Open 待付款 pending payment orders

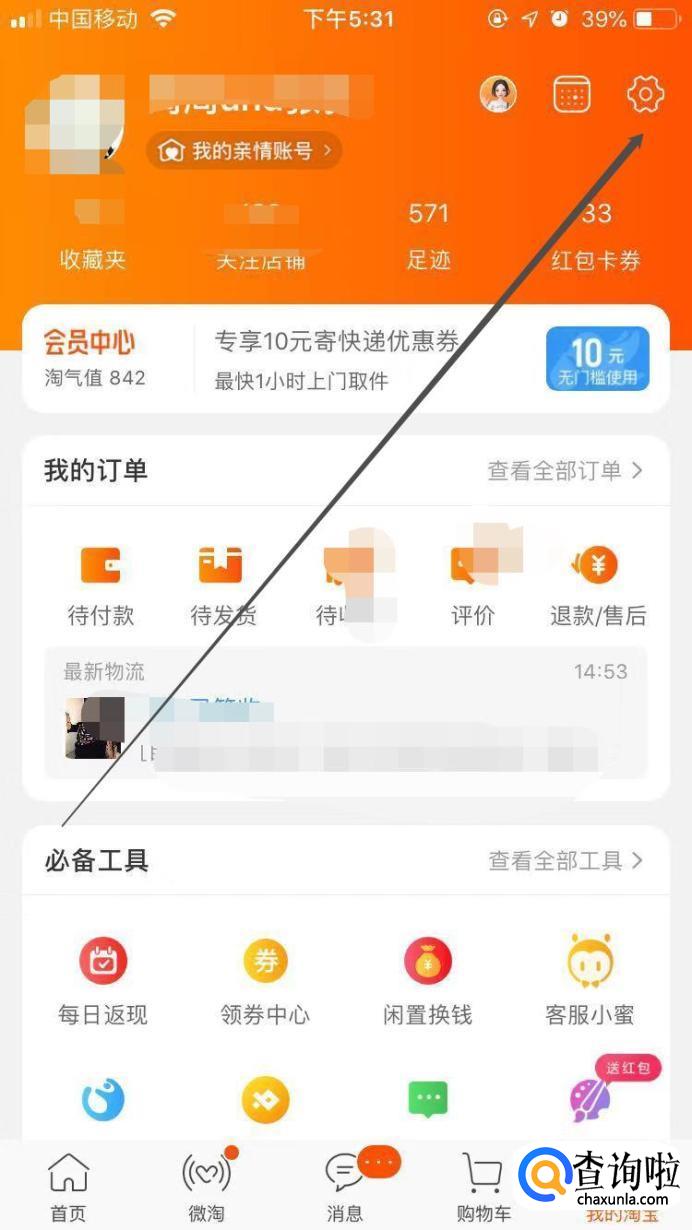[x=100, y=586]
